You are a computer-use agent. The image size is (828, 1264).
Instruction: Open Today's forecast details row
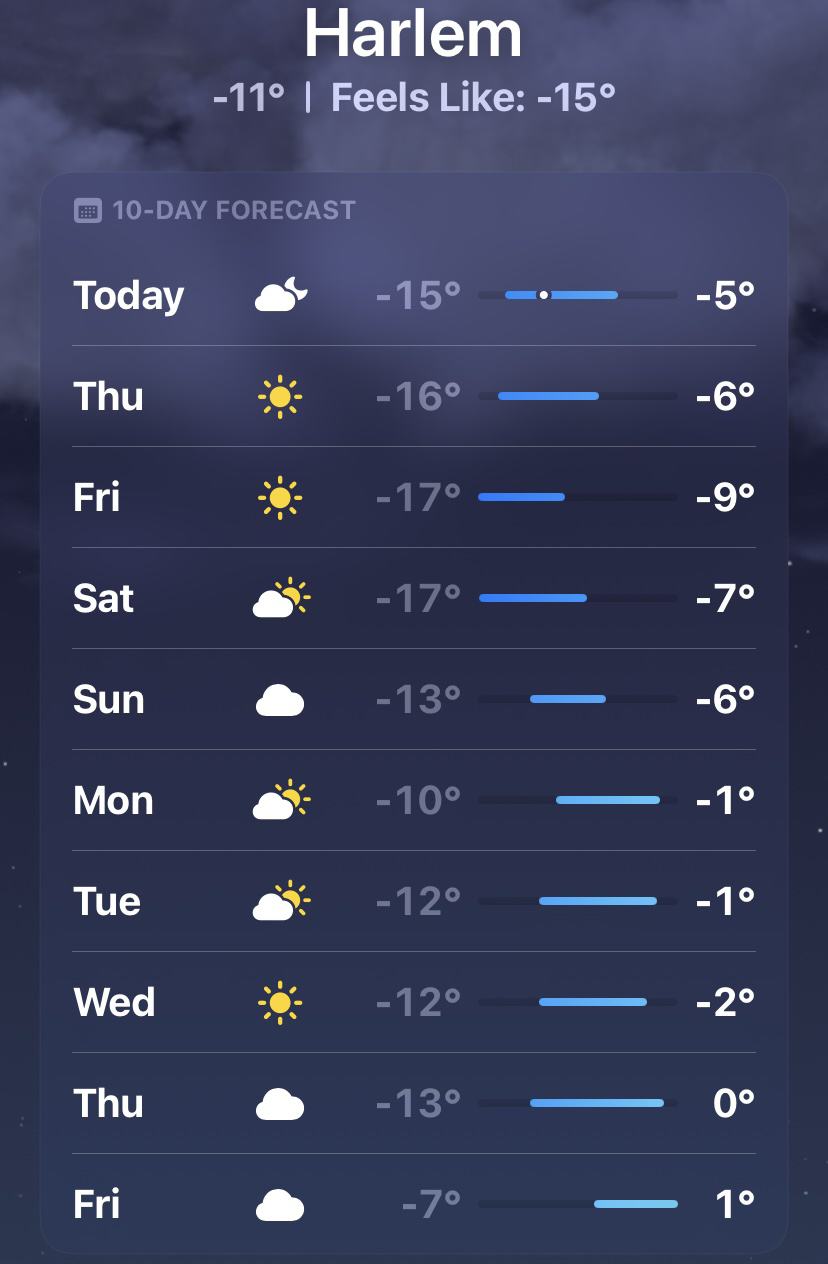coord(414,295)
